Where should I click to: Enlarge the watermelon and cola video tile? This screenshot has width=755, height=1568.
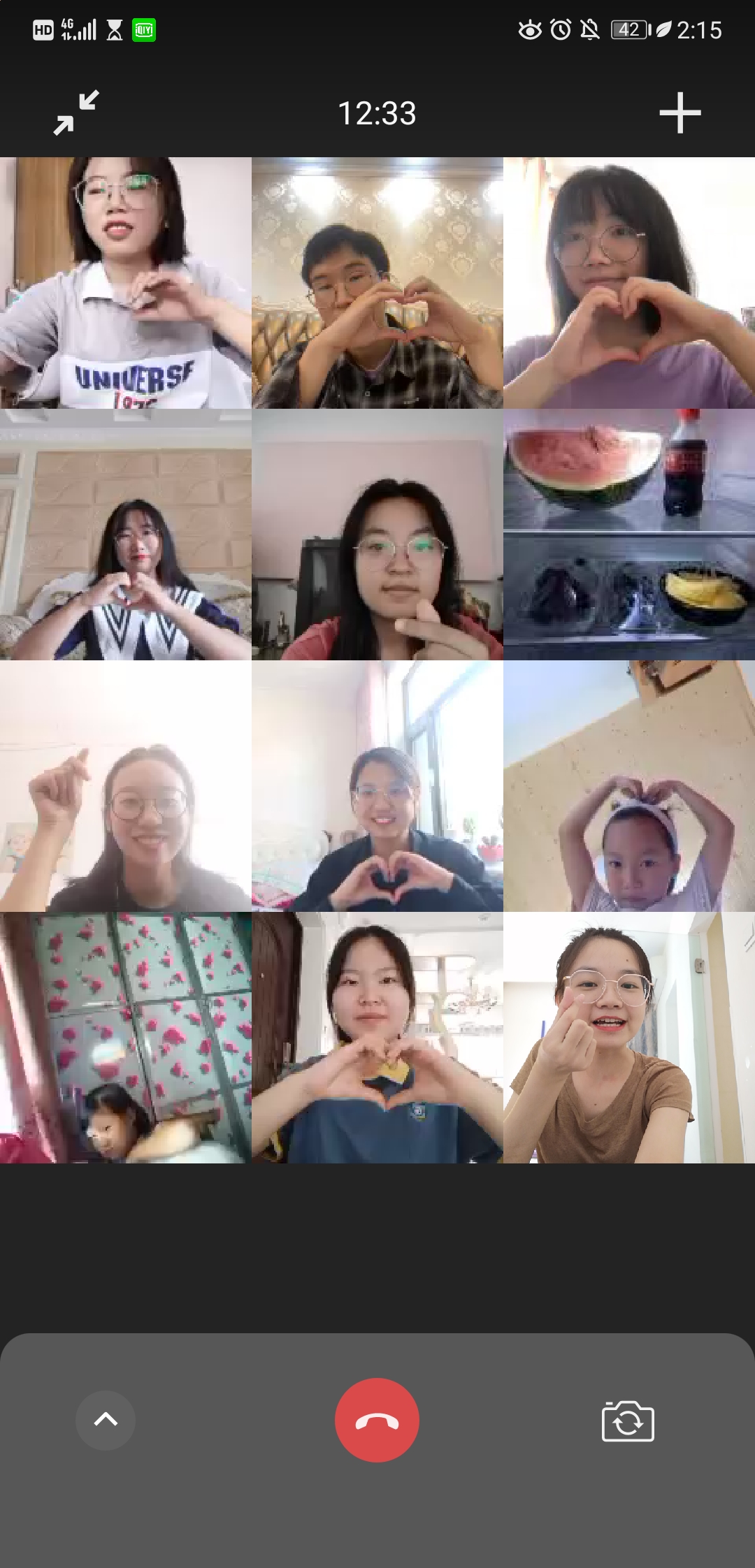pos(629,535)
